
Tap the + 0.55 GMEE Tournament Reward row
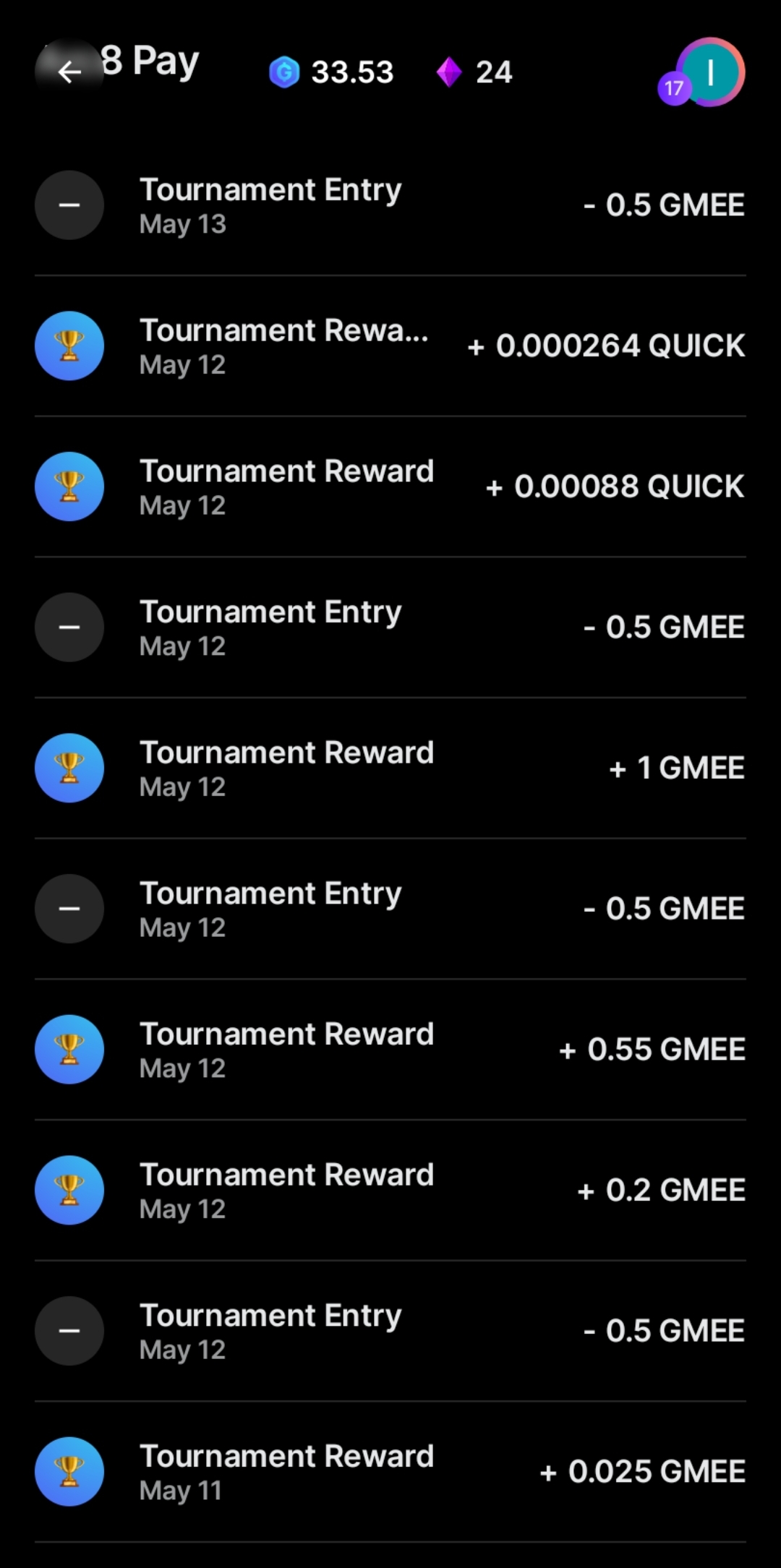390,1050
